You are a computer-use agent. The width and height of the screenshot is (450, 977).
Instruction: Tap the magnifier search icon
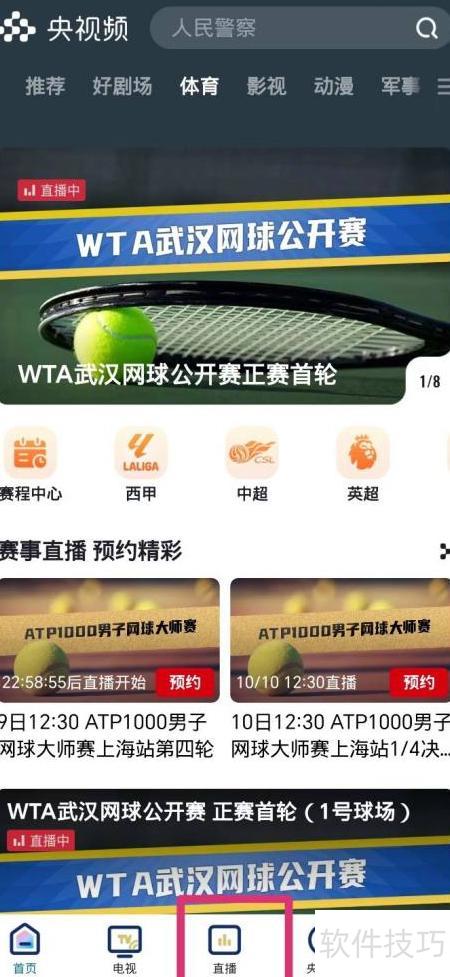(426, 29)
